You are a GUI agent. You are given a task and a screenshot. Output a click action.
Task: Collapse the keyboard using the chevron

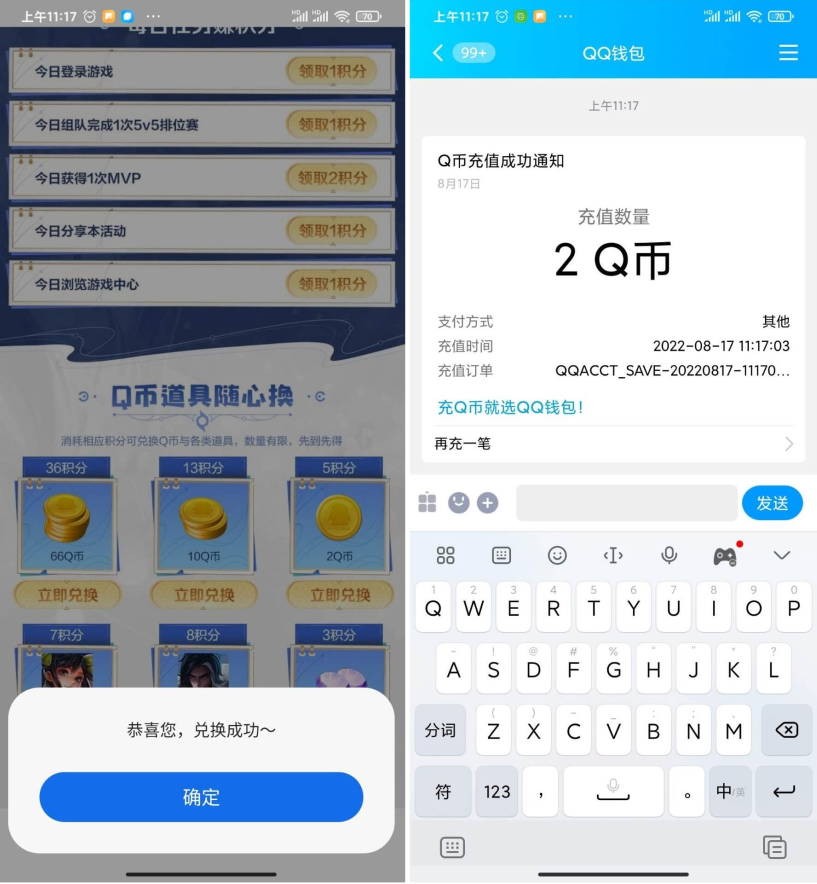click(x=782, y=555)
